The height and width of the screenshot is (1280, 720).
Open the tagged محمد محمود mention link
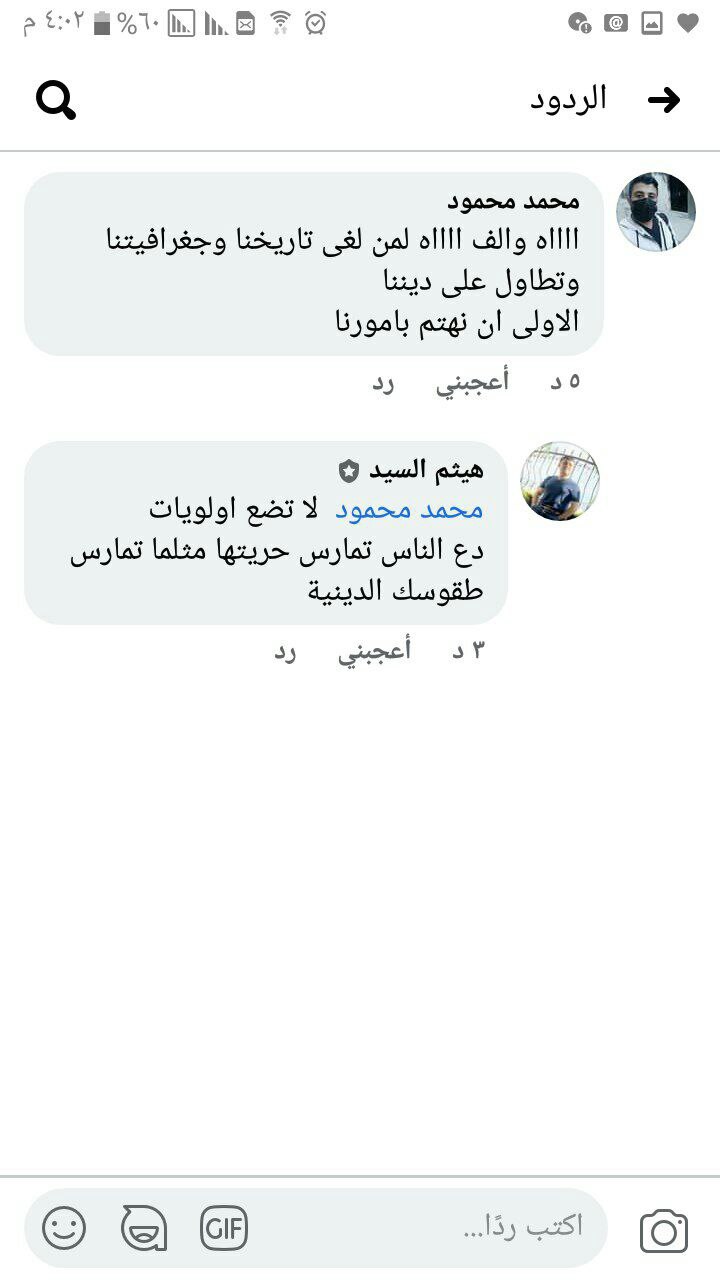pos(408,510)
